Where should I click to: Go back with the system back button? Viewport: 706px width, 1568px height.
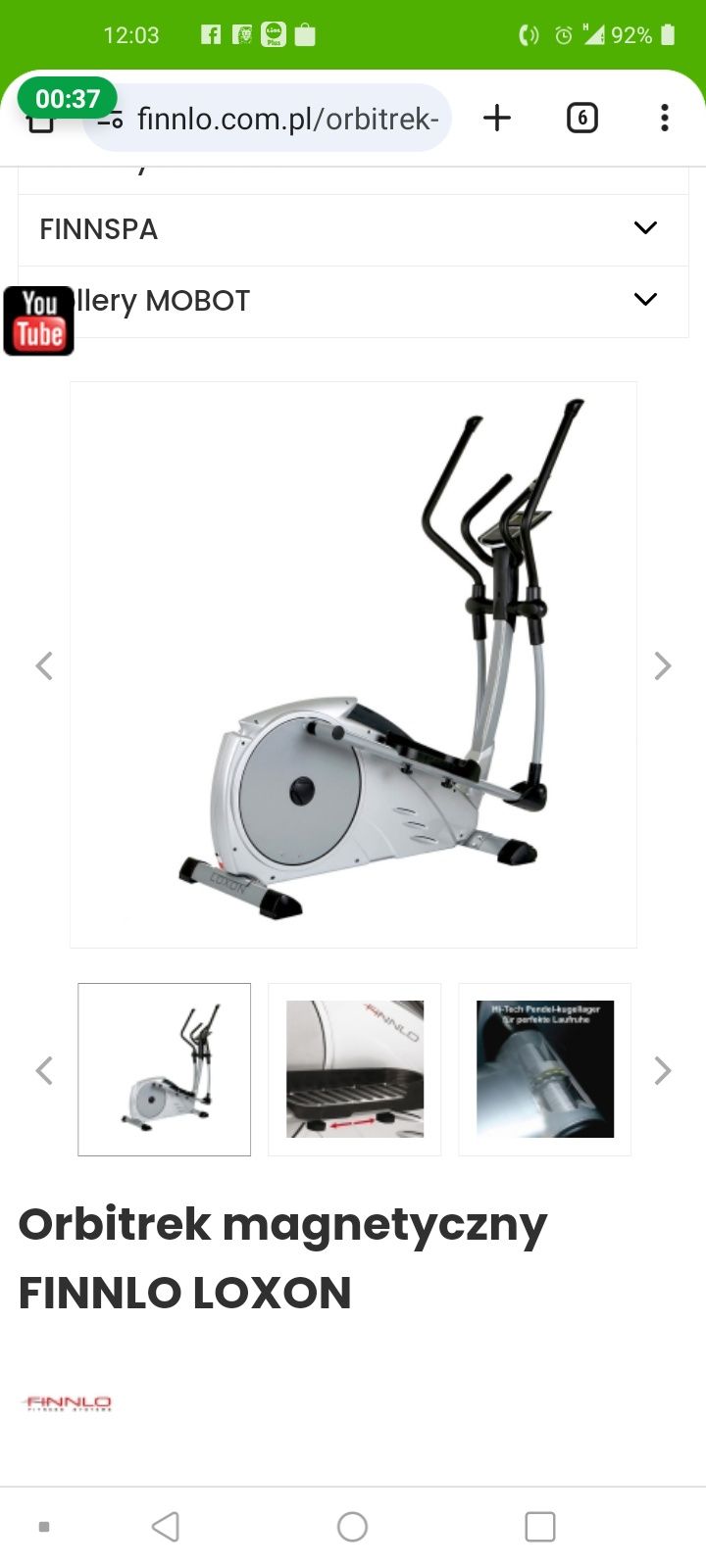point(166,1526)
